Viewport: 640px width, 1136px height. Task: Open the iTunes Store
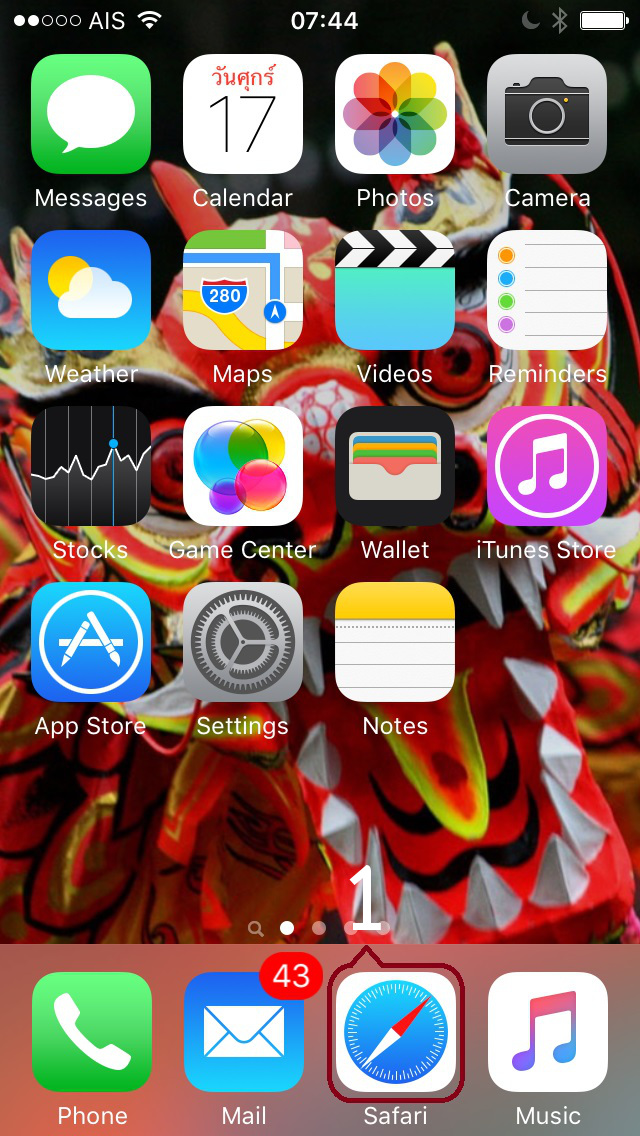pos(547,466)
